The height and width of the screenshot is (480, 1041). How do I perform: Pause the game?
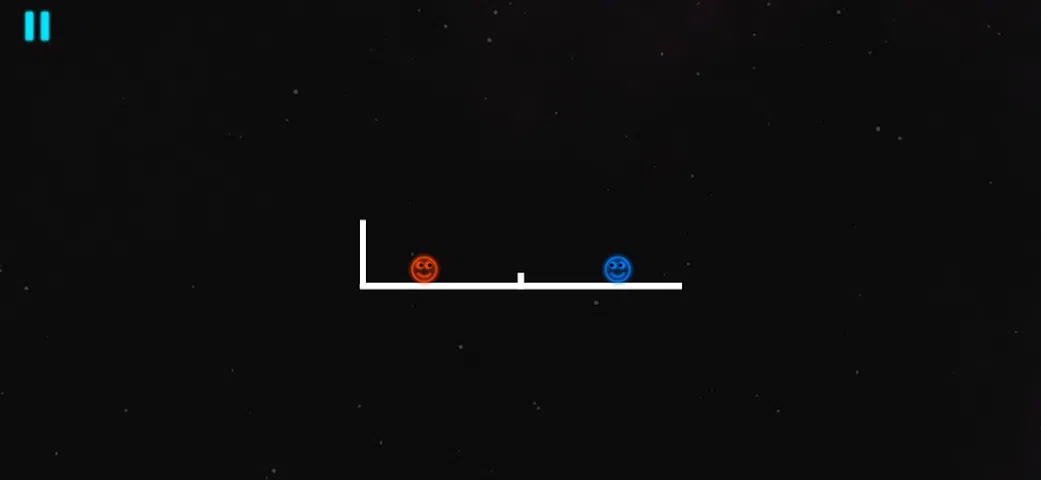tap(37, 26)
